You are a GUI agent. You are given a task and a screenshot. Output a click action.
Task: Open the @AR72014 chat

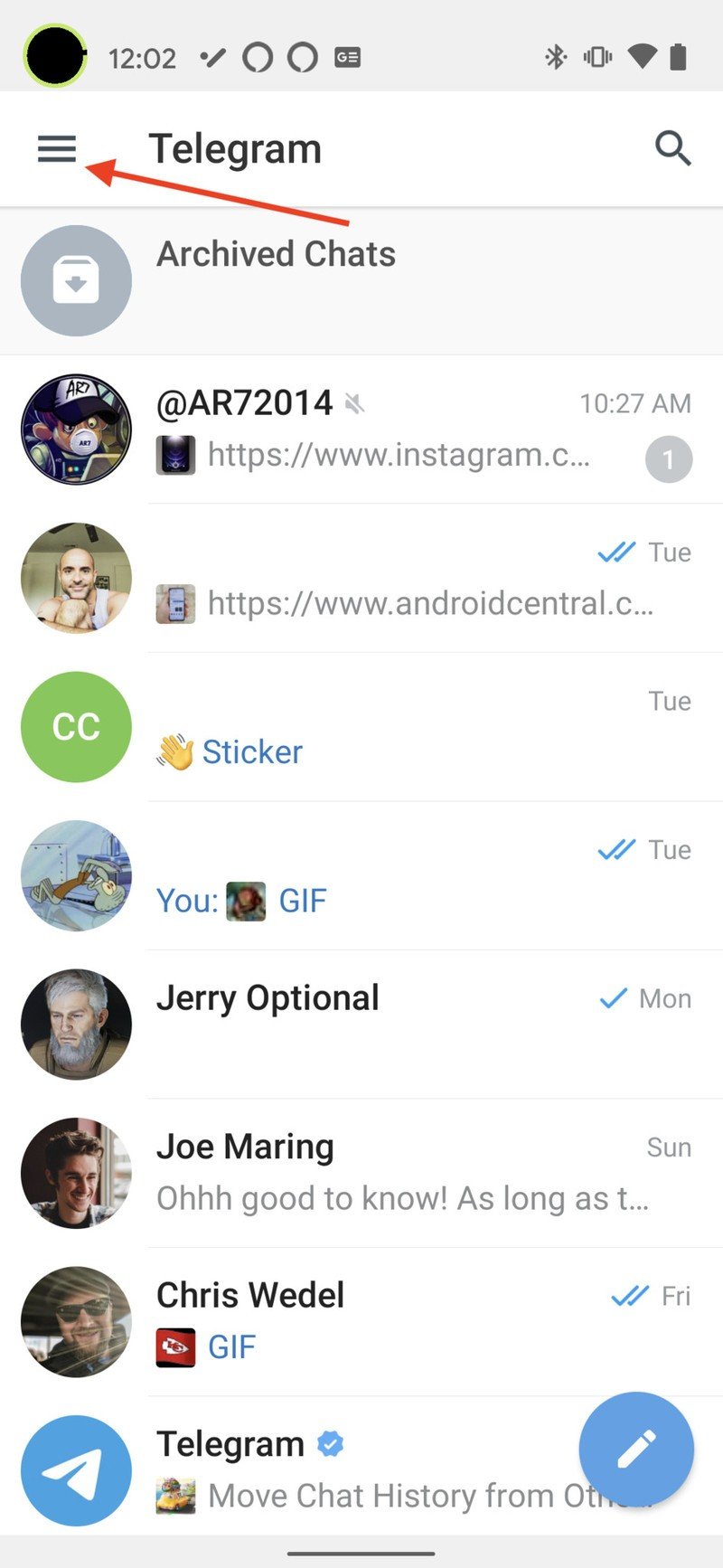361,430
